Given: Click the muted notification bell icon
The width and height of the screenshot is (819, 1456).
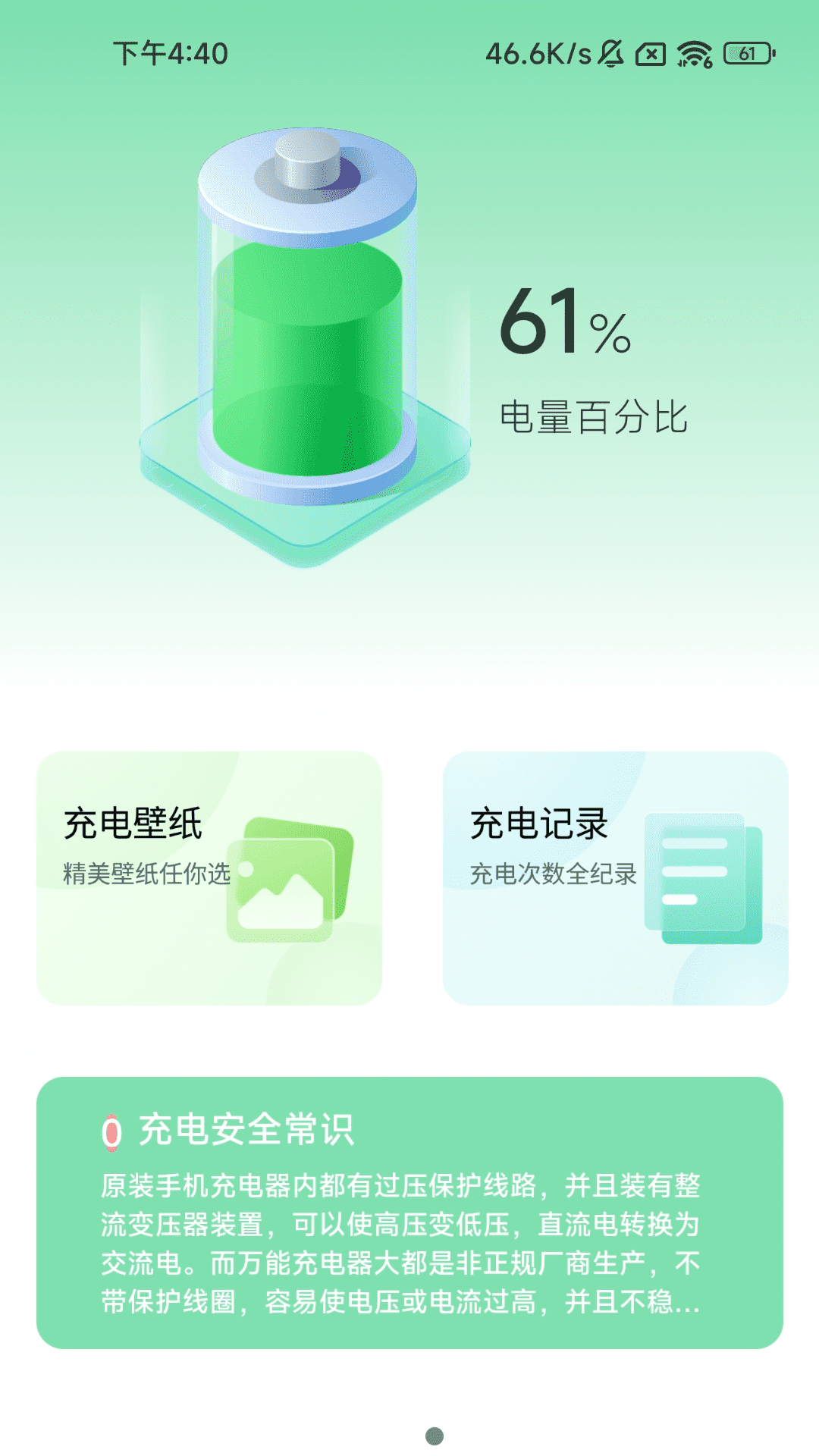Looking at the screenshot, I should 610,55.
